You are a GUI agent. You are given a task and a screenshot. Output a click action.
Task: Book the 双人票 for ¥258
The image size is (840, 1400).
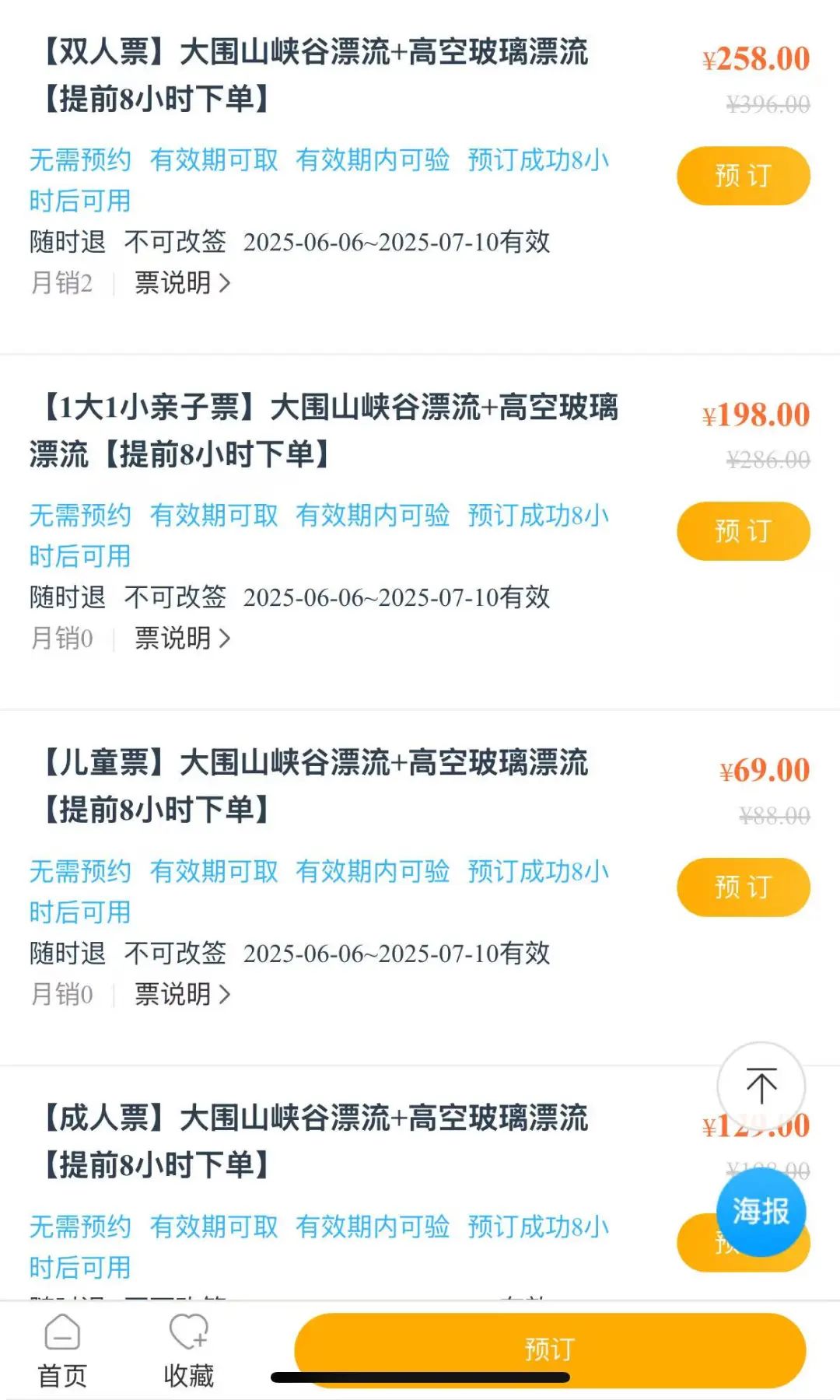(744, 176)
